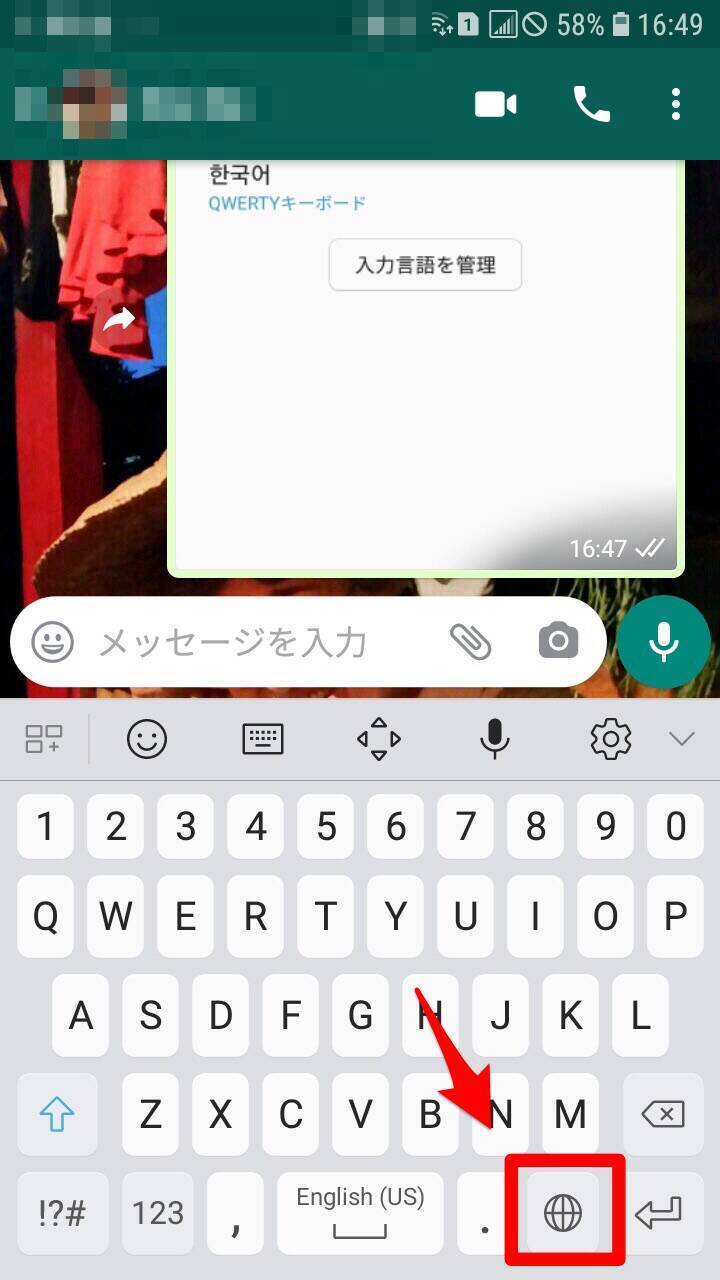
Task: Forward the sent screenshot message
Action: point(119,320)
